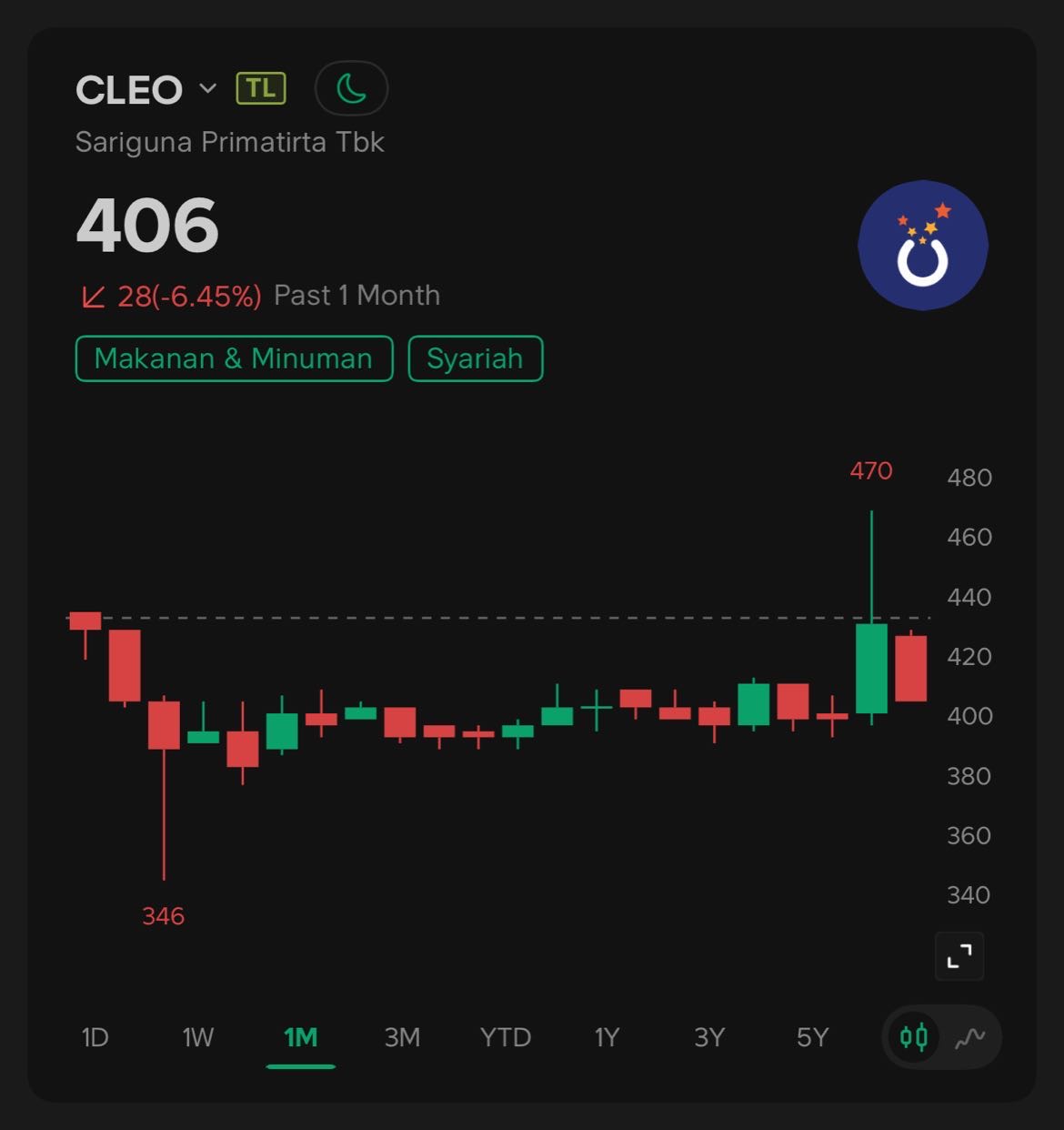This screenshot has height=1130, width=1064.
Task: Show the 5Y chart range
Action: (x=812, y=1037)
